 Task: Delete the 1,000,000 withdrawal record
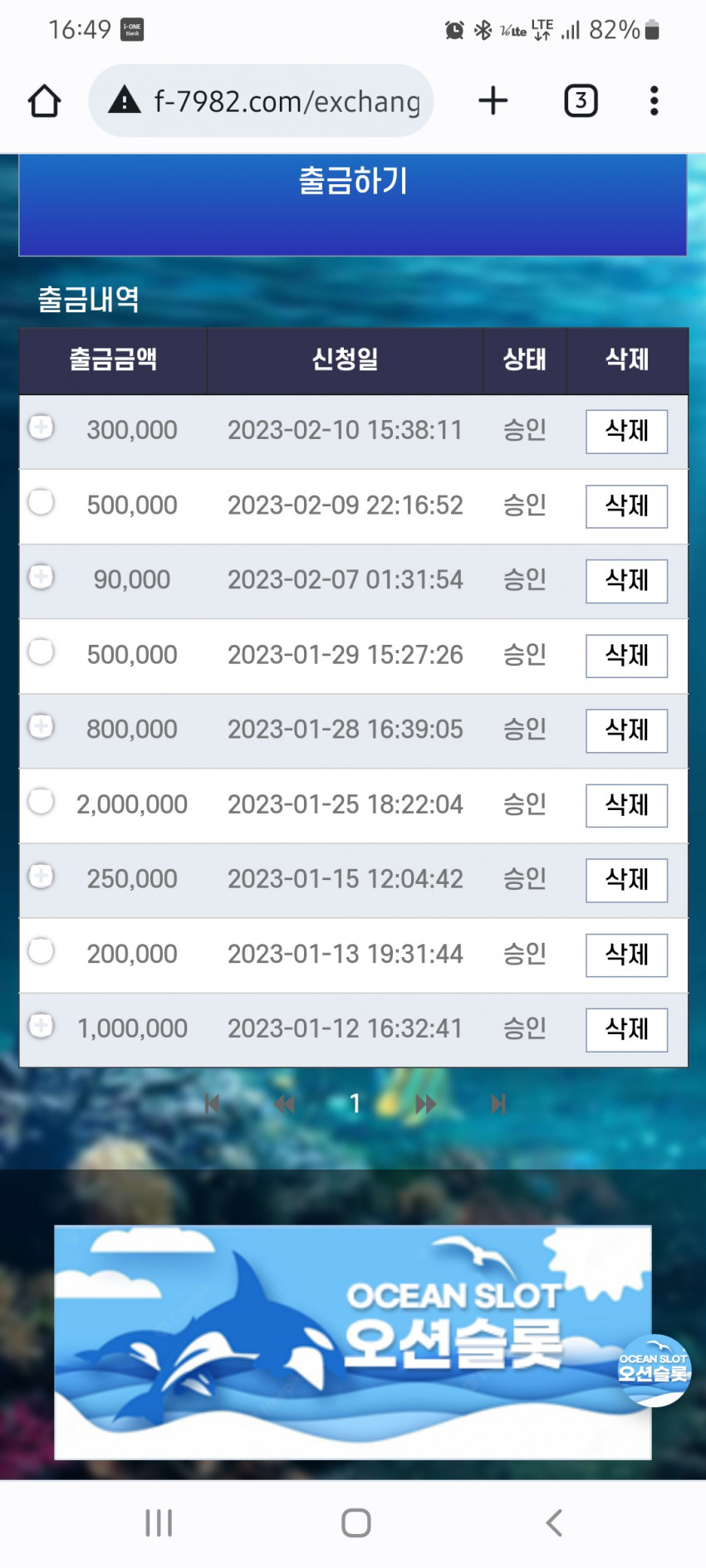626,1029
